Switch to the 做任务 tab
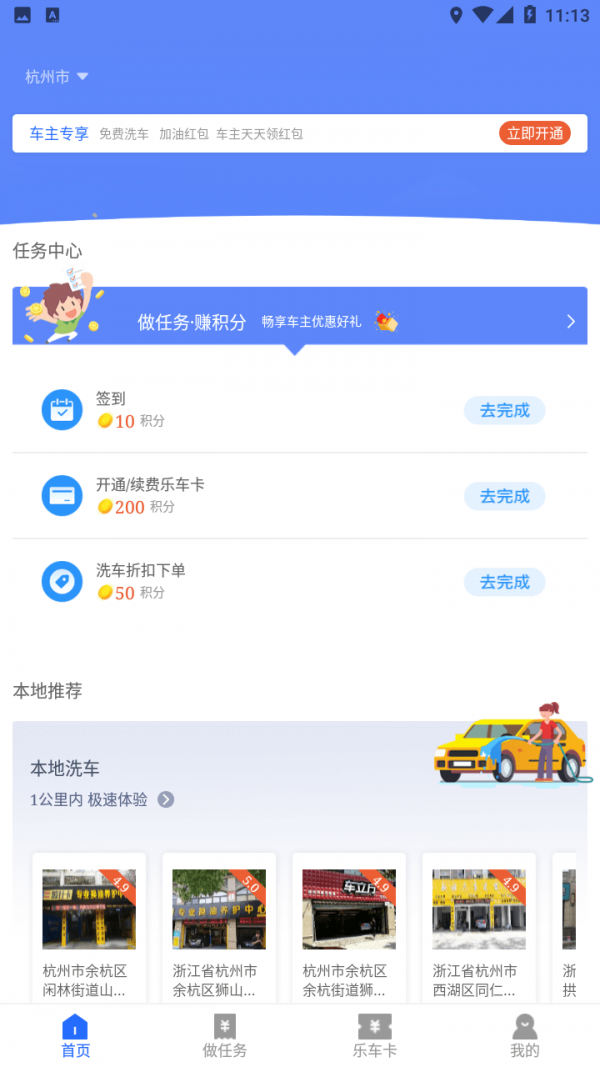The width and height of the screenshot is (600, 1067). pyautogui.click(x=225, y=1036)
